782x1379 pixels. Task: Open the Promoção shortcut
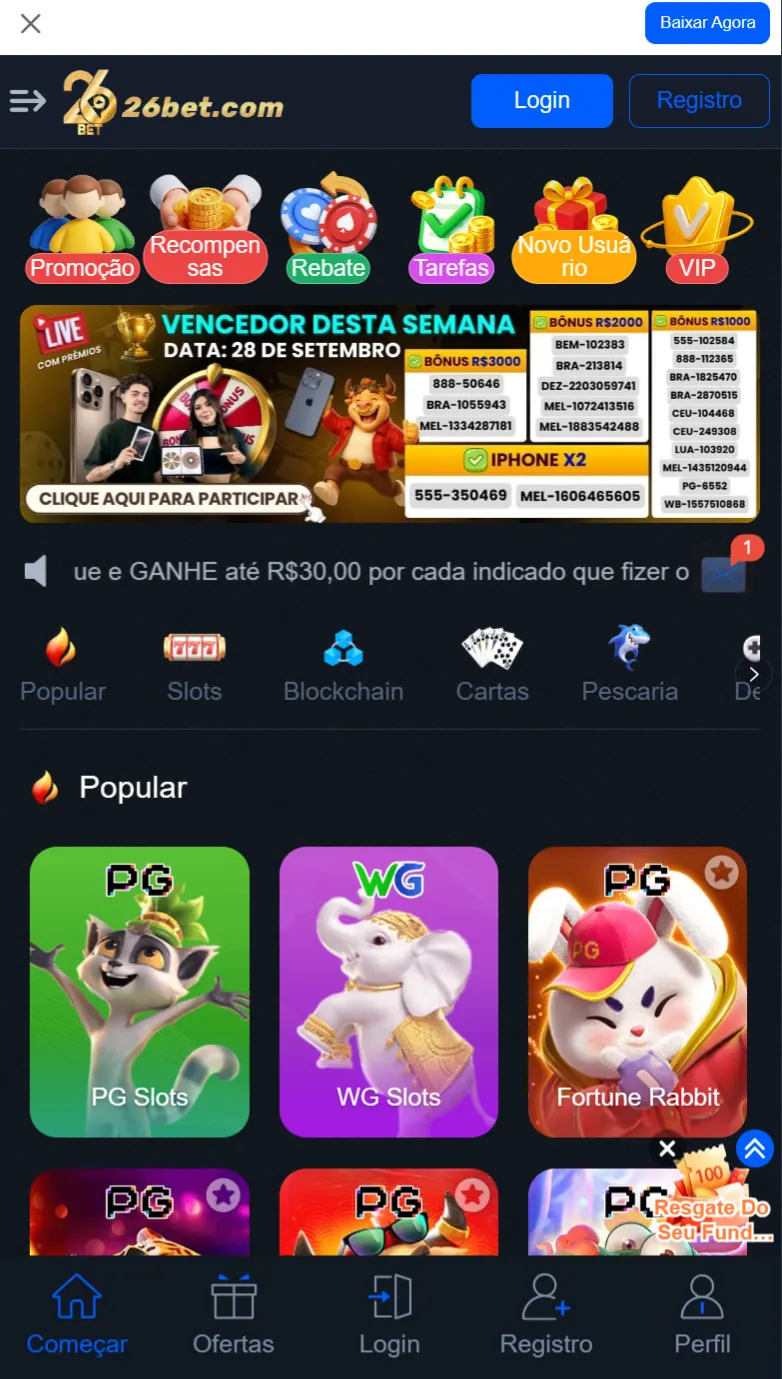[x=82, y=230]
